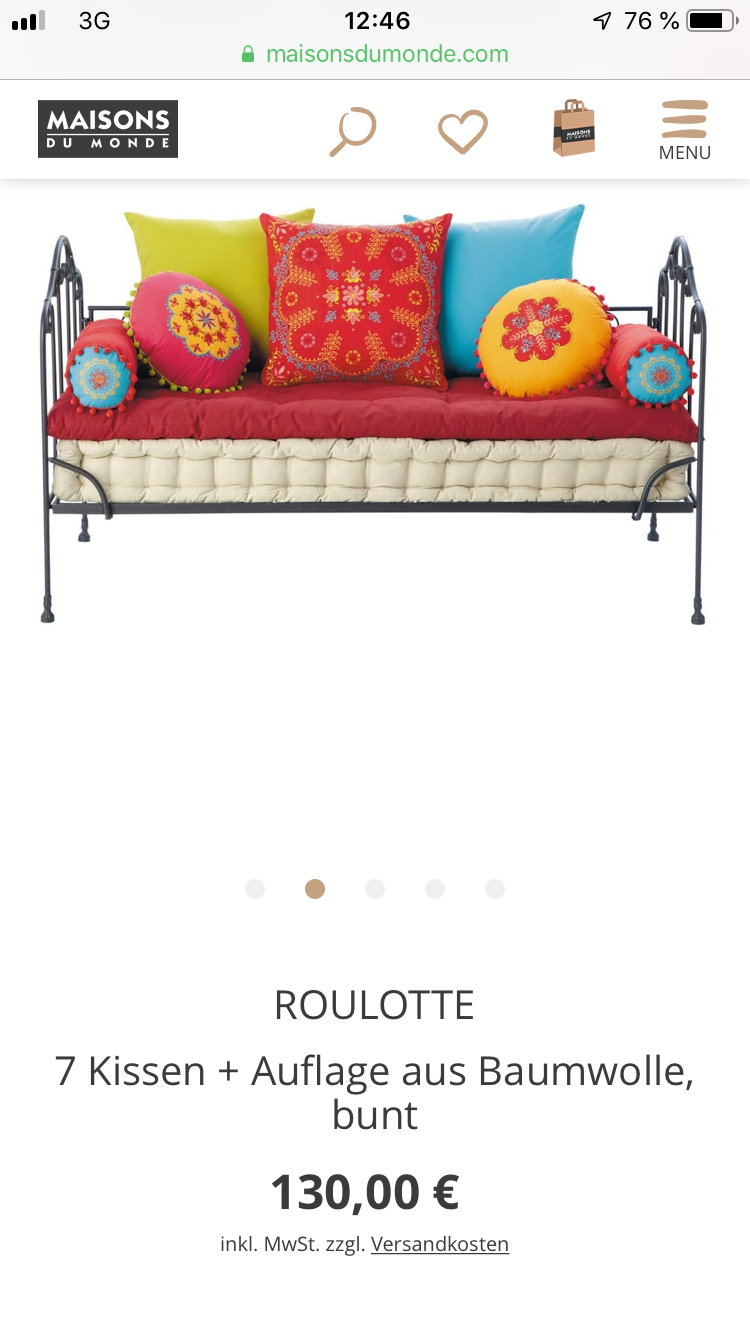Open the search magnifier icon

[x=353, y=131]
